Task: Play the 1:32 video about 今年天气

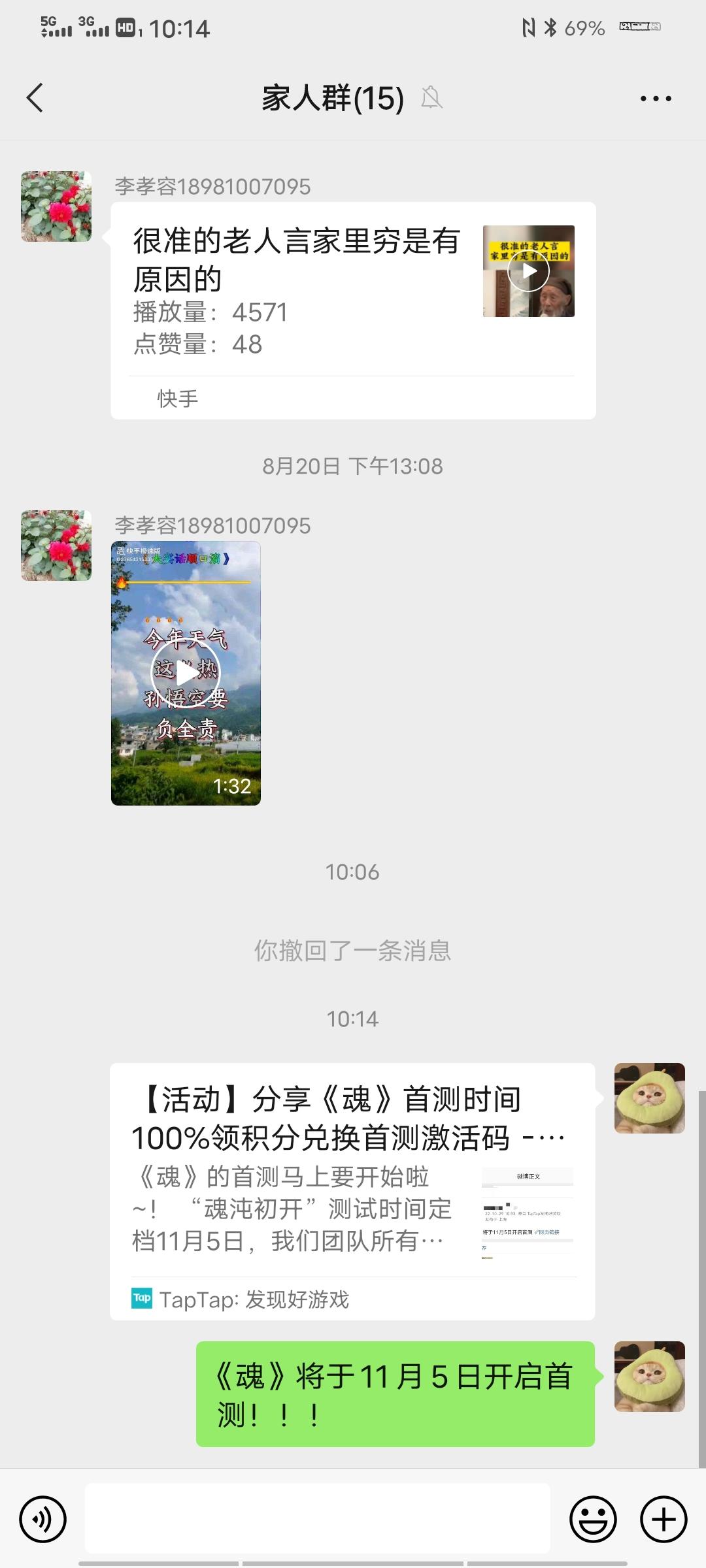Action: coord(186,673)
